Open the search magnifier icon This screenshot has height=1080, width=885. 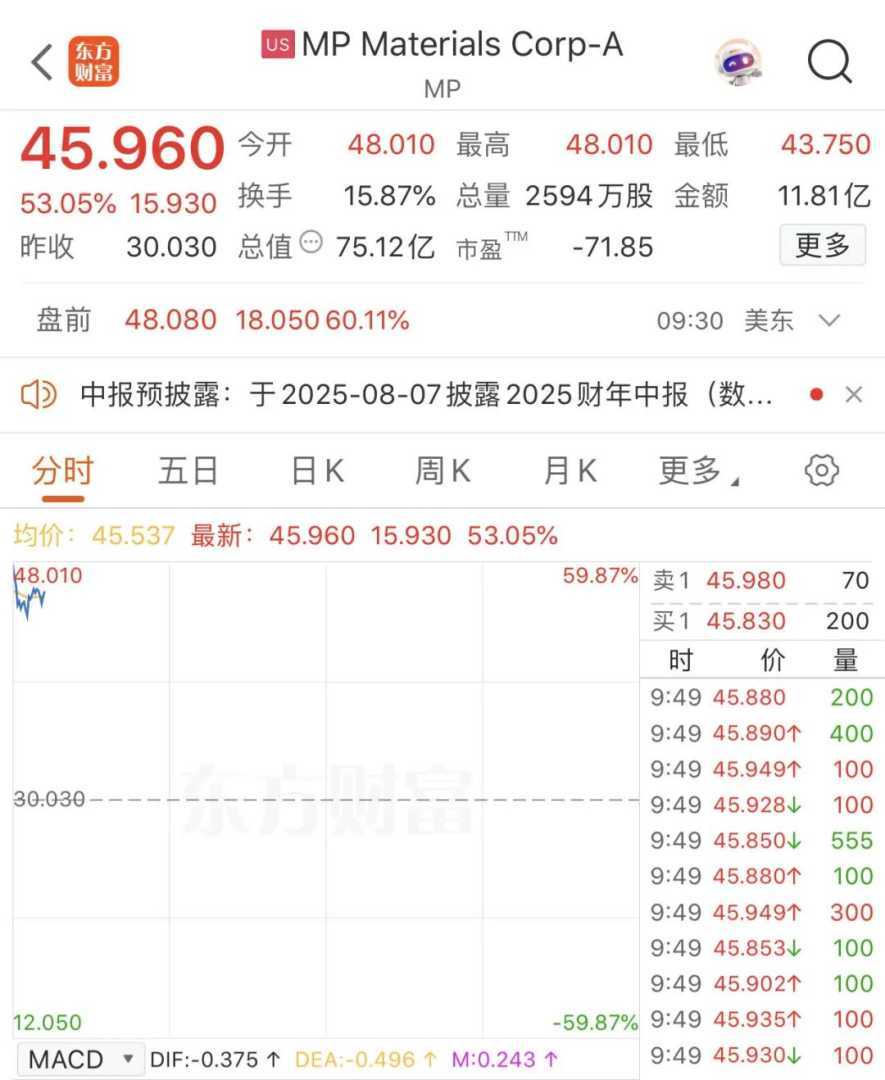829,62
